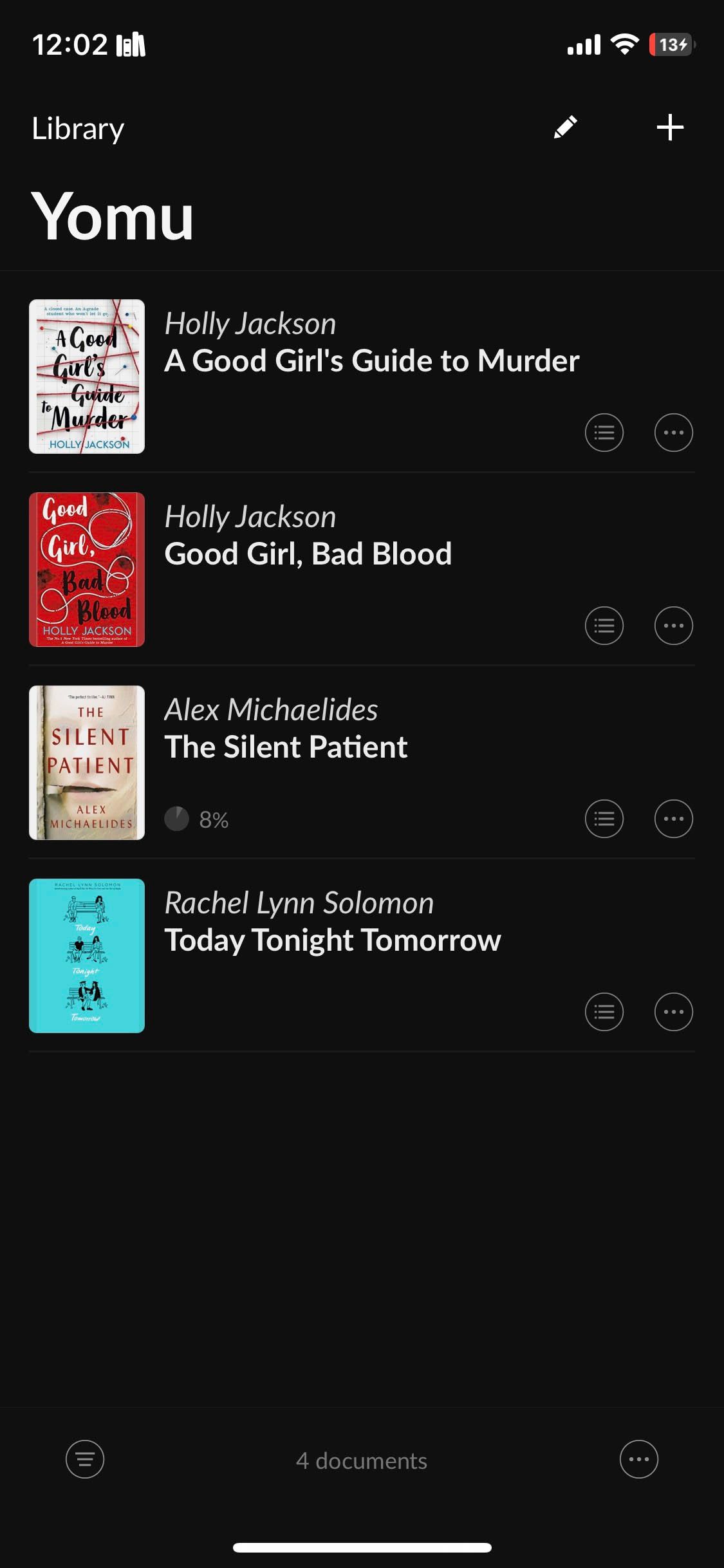The height and width of the screenshot is (1568, 724).
Task: Open A Good Girl's Guide to Murder
Action: click(371, 360)
